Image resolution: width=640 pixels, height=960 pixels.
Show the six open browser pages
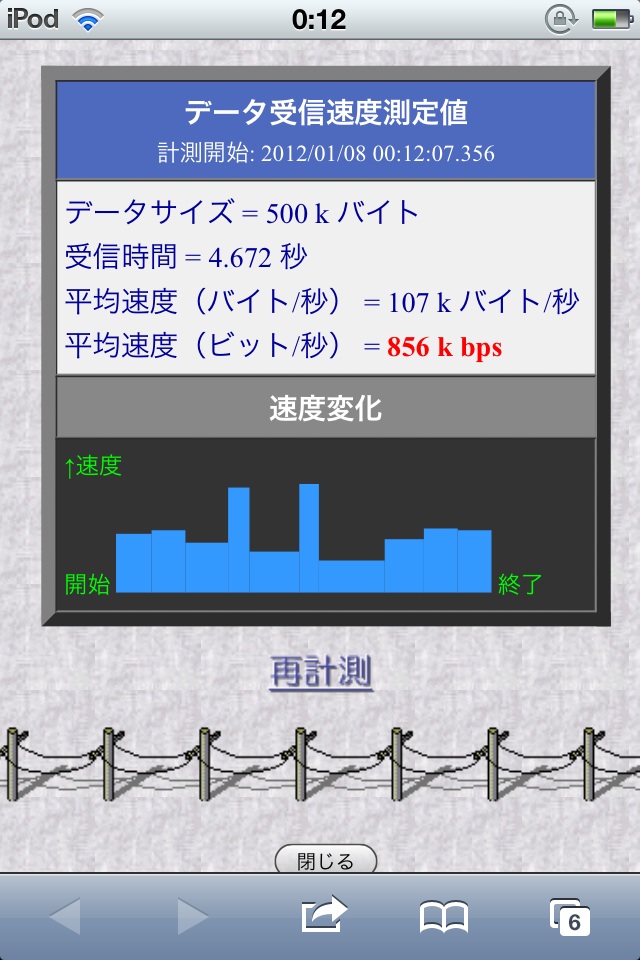tap(568, 916)
